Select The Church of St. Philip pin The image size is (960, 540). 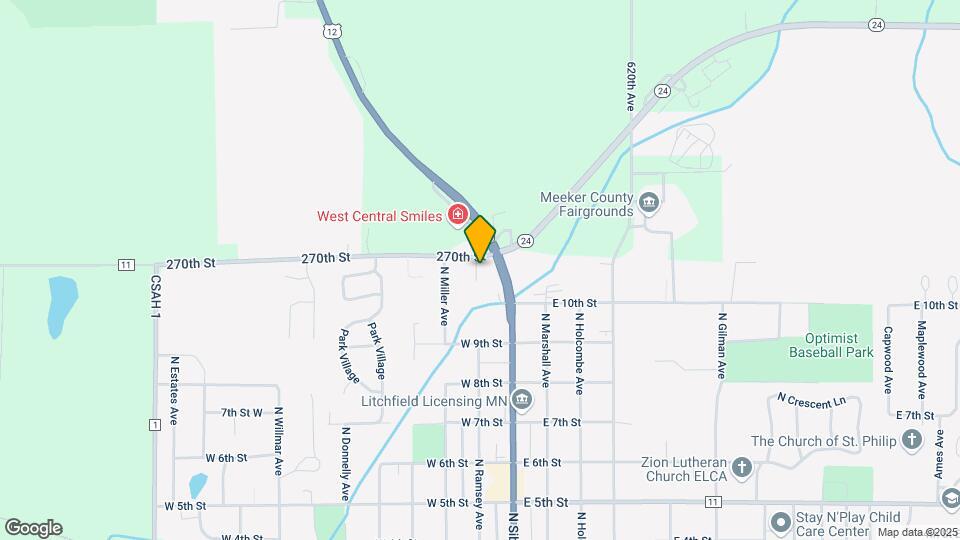tap(911, 440)
